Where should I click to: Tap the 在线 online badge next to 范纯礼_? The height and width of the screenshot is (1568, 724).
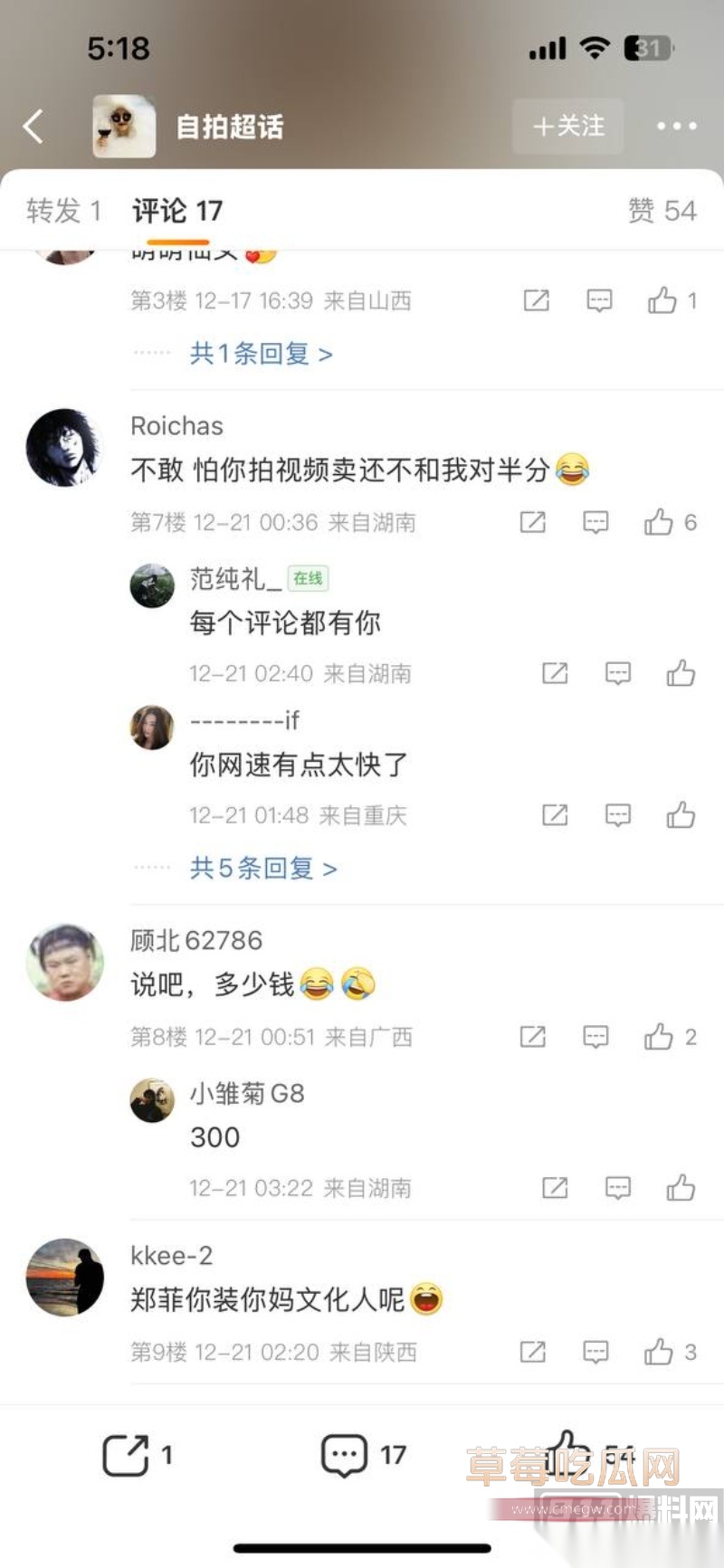pos(307,577)
